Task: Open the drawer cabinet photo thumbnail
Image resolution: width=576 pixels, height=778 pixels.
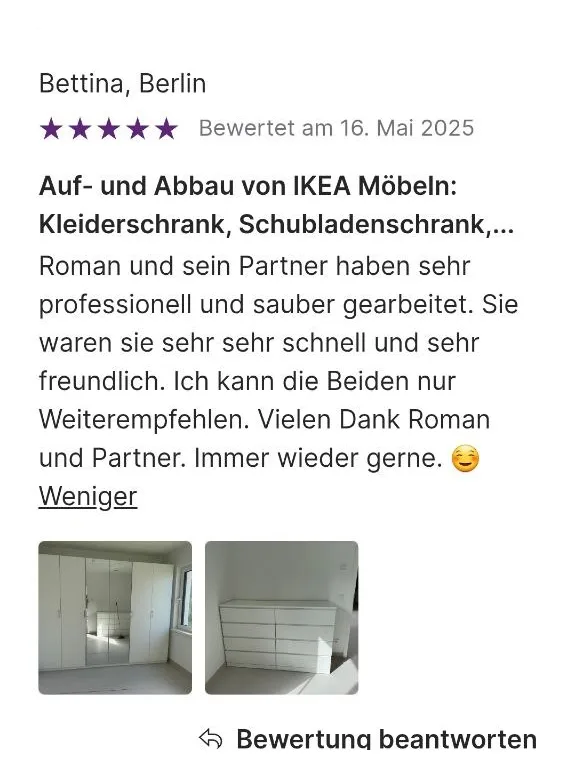Action: coord(281,617)
